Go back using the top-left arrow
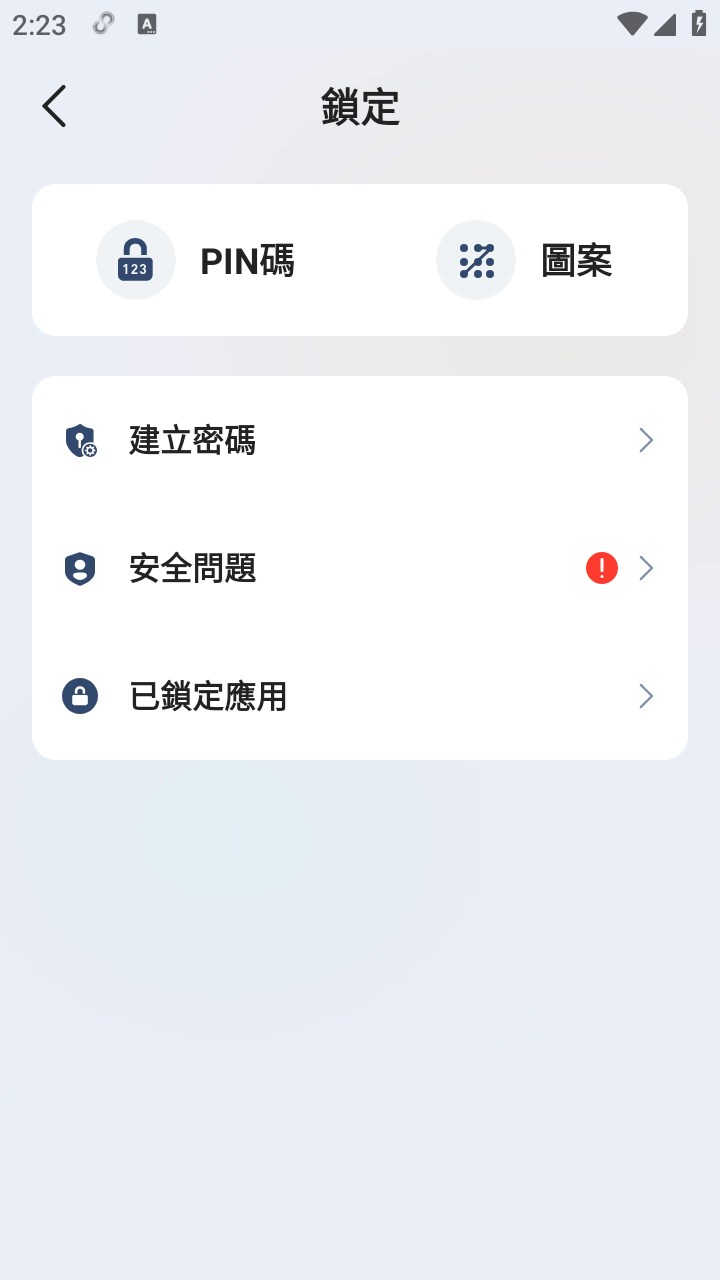The width and height of the screenshot is (720, 1280). click(53, 105)
